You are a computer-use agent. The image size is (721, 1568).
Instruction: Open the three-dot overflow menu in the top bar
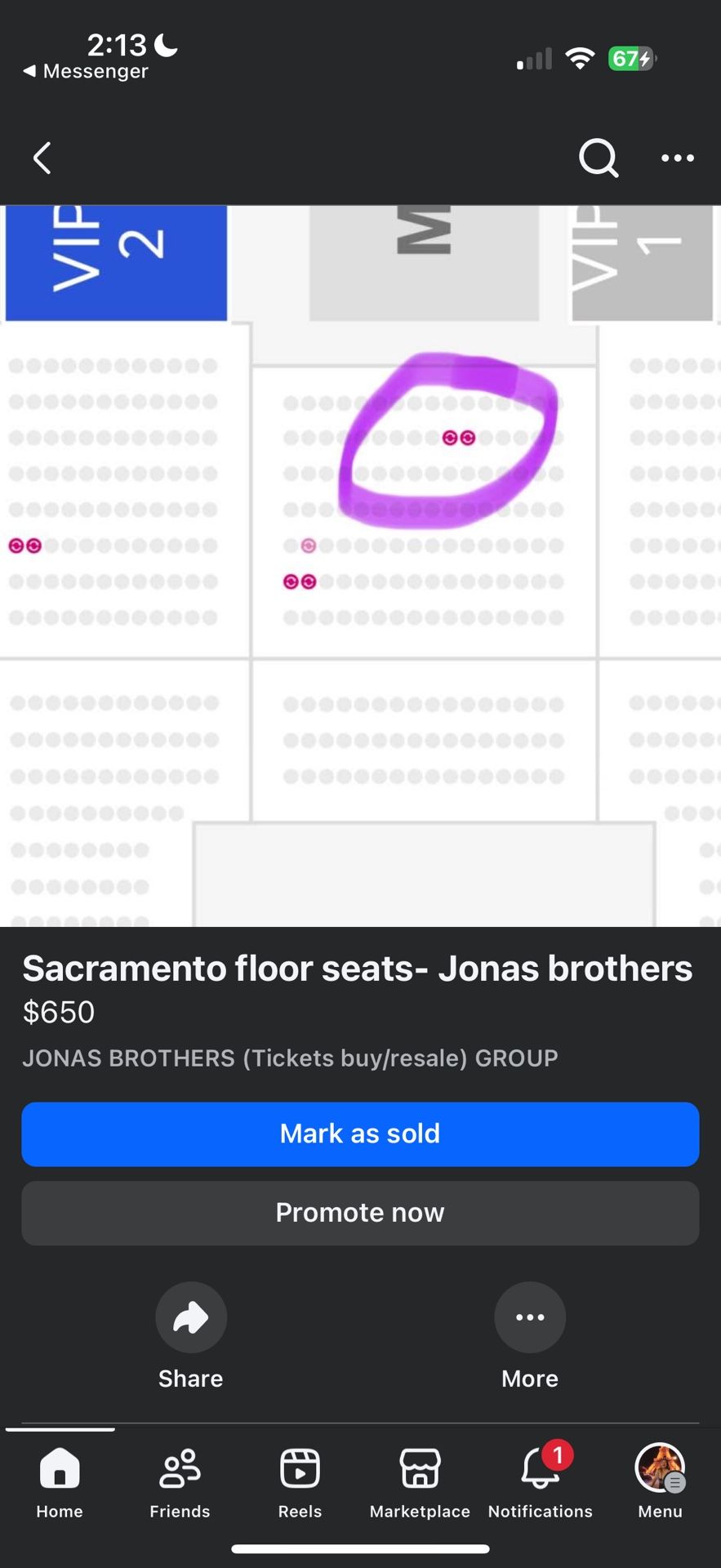(x=678, y=158)
